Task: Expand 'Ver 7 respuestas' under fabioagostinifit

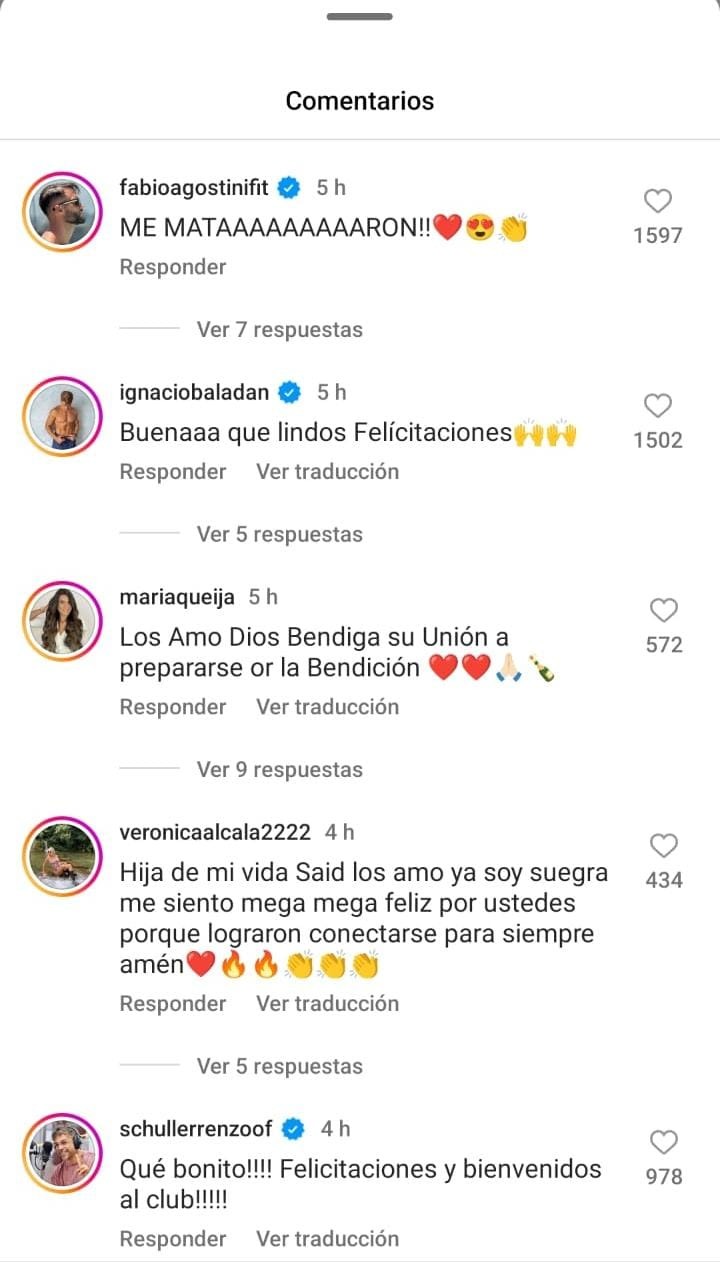Action: point(279,329)
